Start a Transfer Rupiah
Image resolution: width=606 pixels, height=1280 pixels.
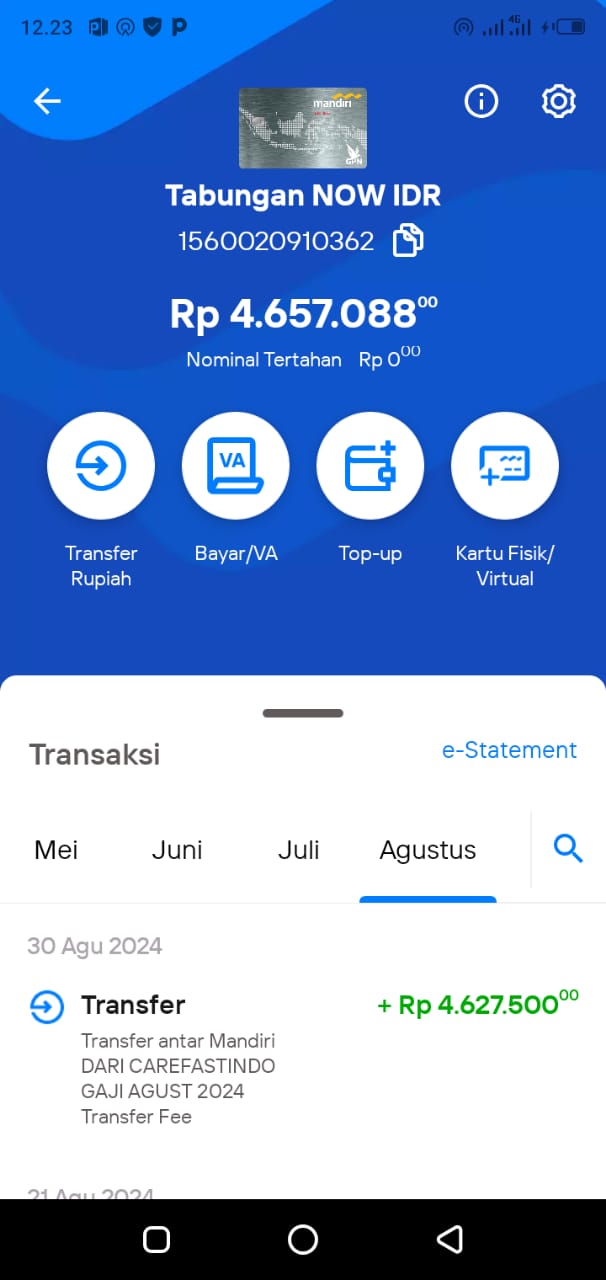coord(101,466)
